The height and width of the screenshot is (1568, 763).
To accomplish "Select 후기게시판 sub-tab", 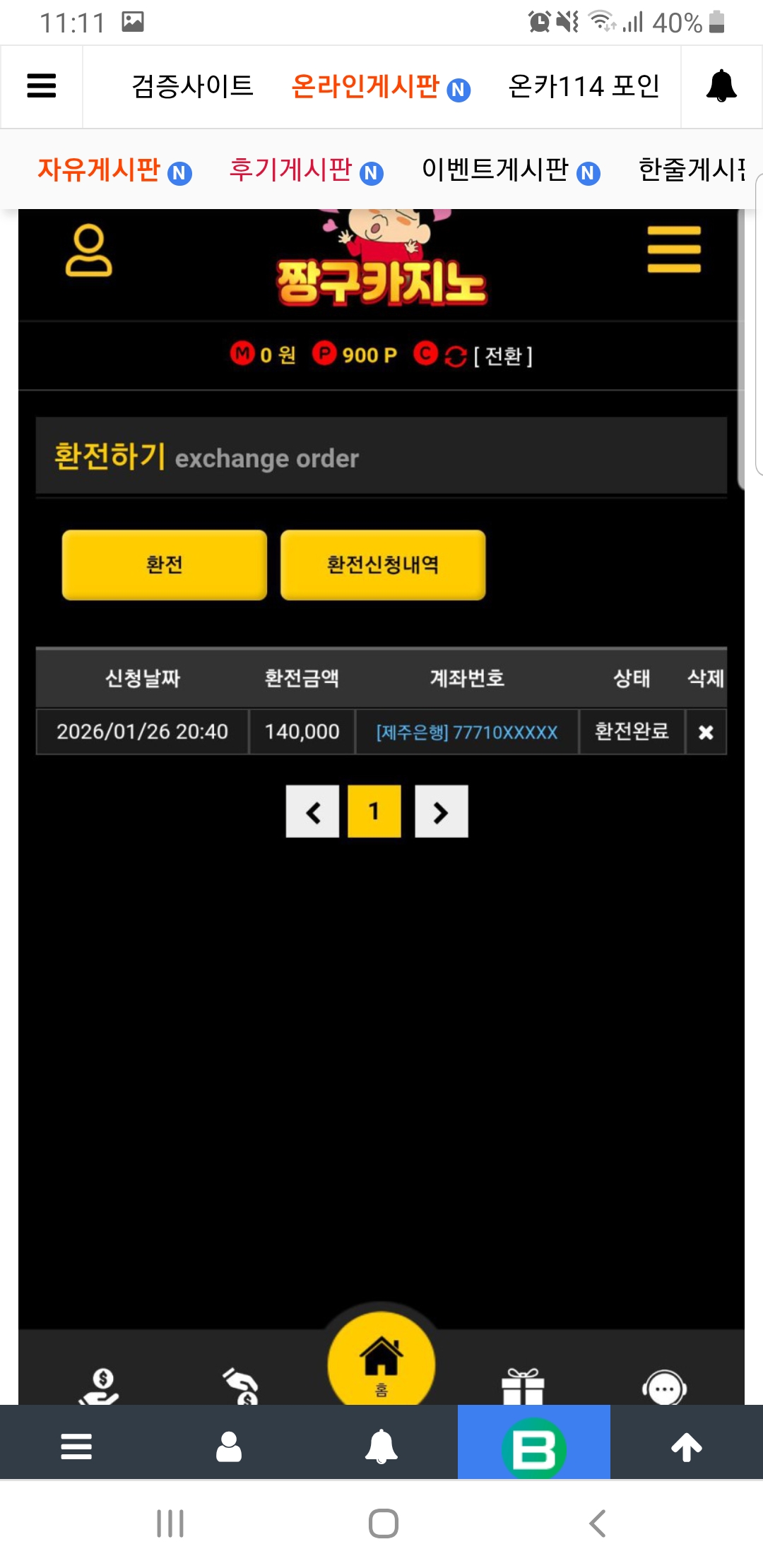I will [x=305, y=170].
